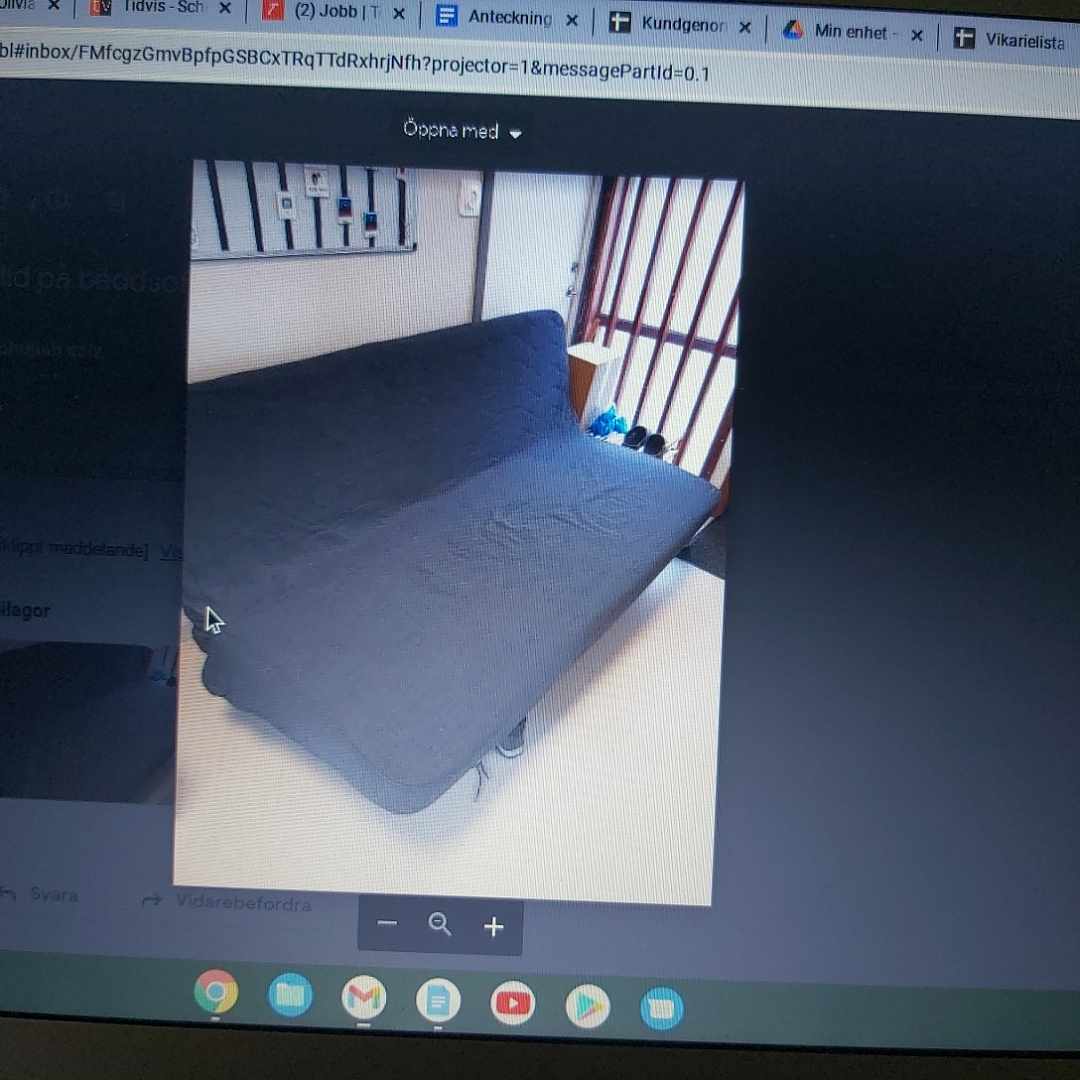This screenshot has width=1080, height=1080.
Task: Switch to the Tidvis browser tab
Action: 160,8
